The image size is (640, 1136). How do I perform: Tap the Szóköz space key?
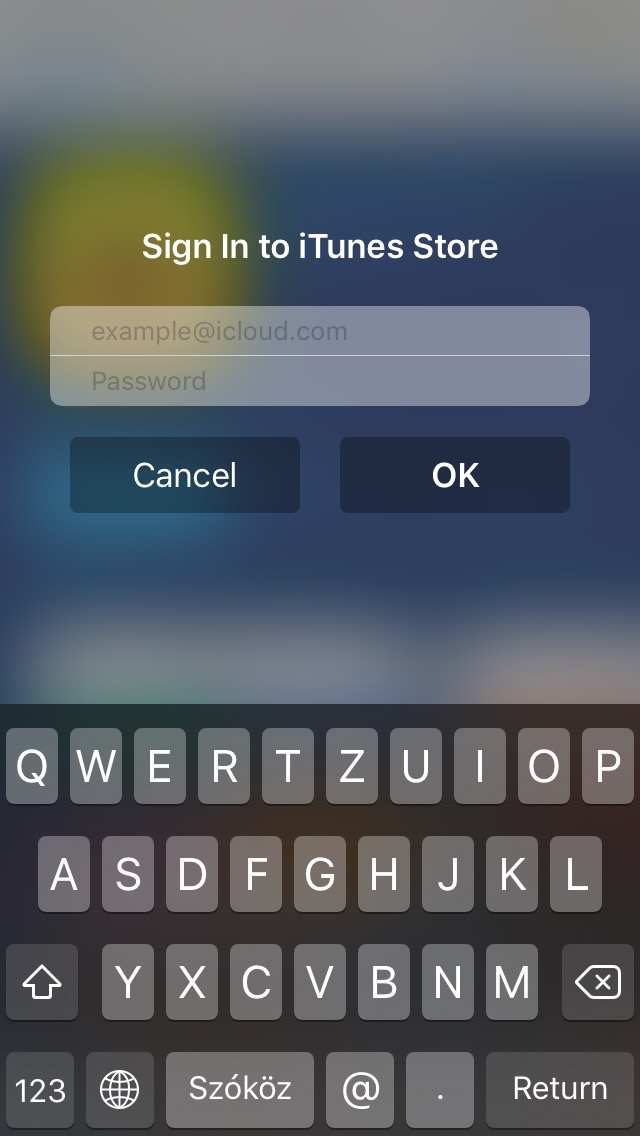click(x=240, y=1089)
